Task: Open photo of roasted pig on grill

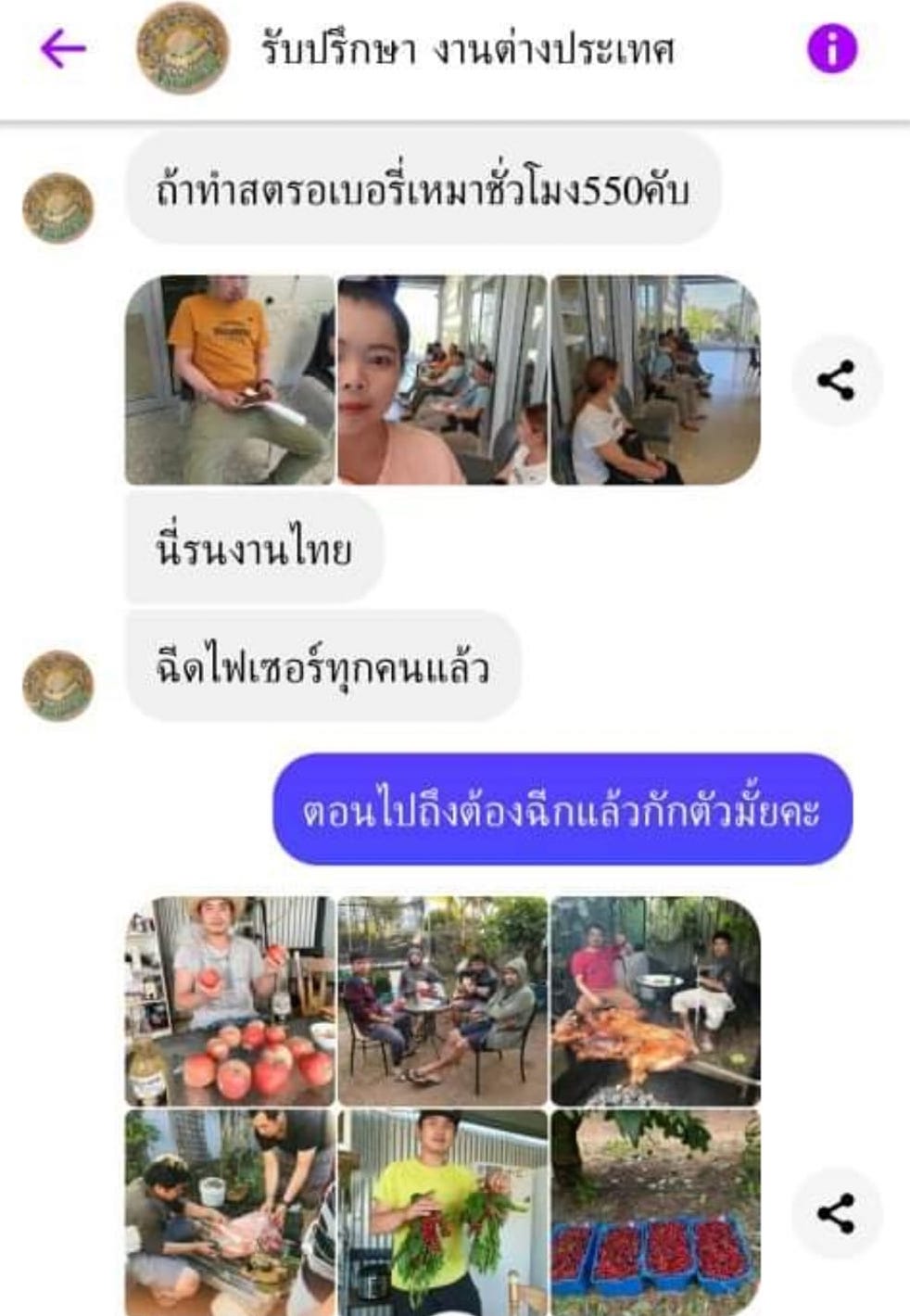Action: [655, 1001]
